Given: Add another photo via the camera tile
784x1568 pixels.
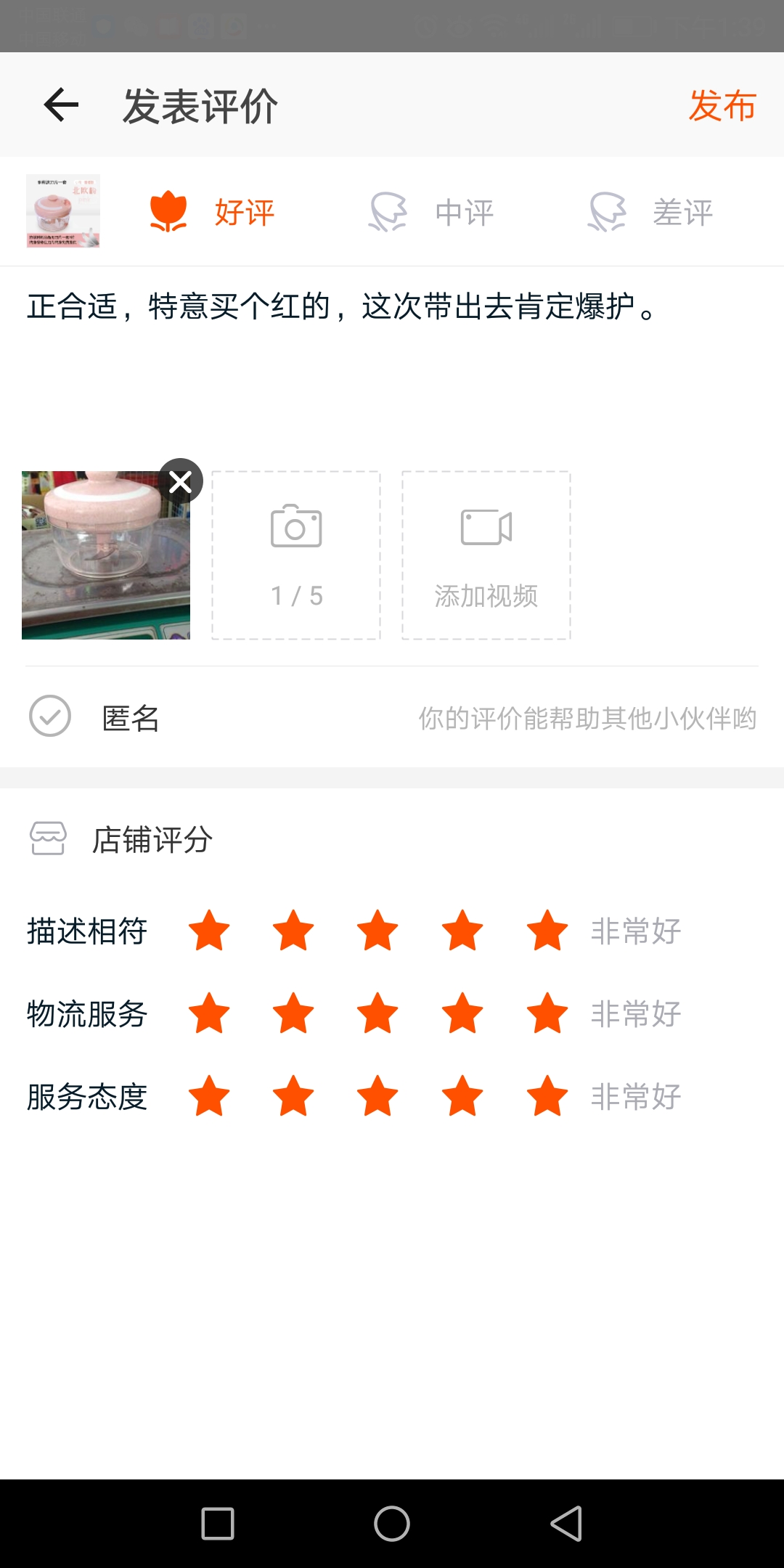Looking at the screenshot, I should point(296,555).
